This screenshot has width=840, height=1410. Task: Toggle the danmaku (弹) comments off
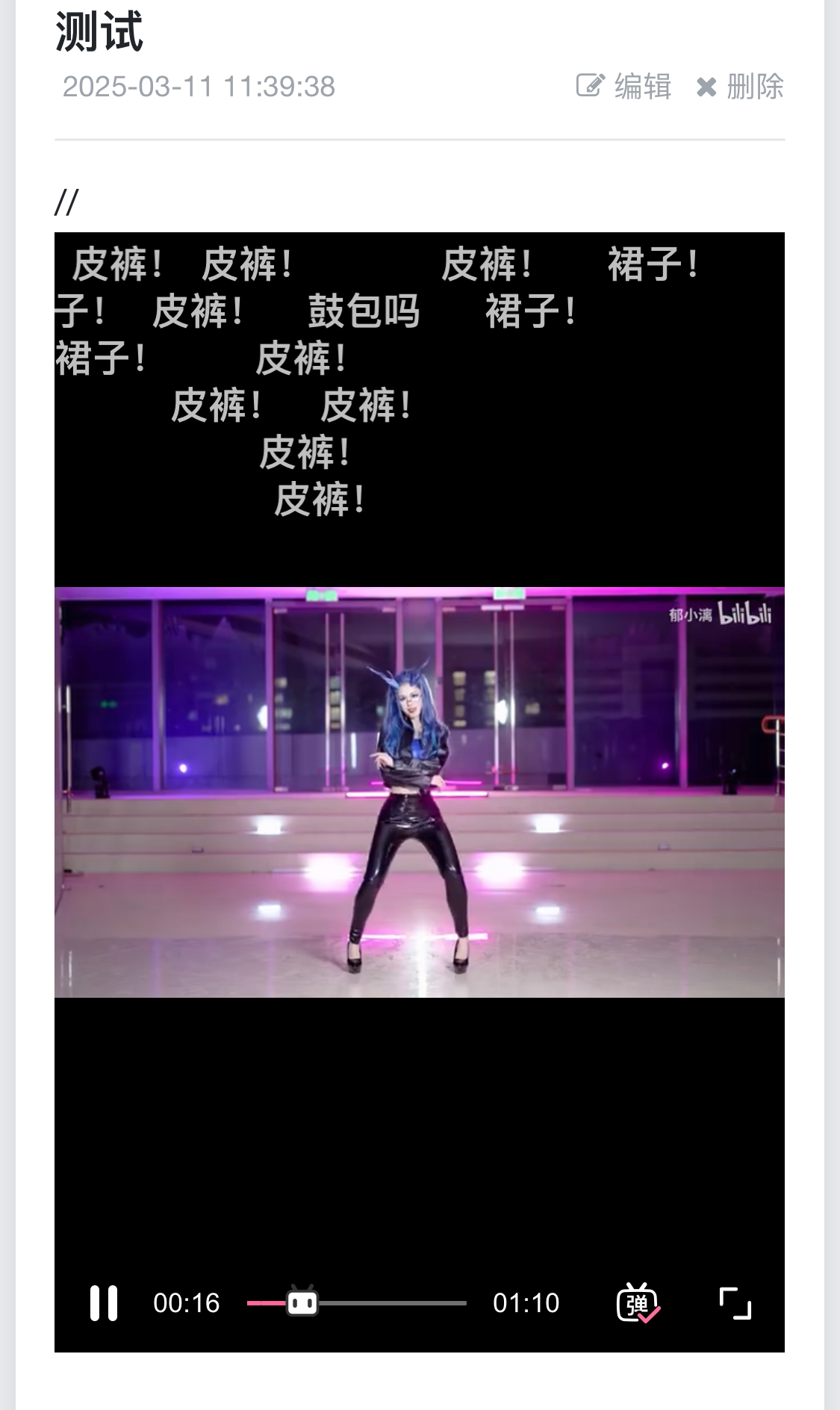pyautogui.click(x=637, y=1303)
